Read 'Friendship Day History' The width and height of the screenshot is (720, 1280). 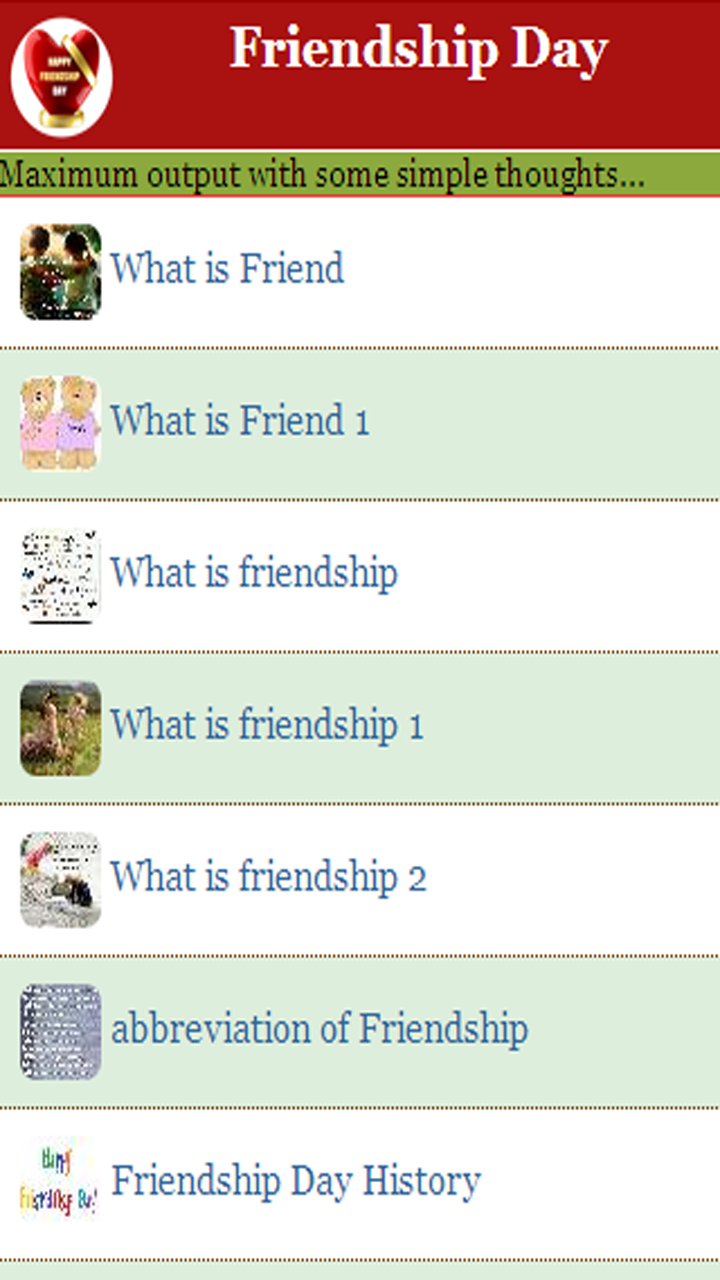[296, 1181]
